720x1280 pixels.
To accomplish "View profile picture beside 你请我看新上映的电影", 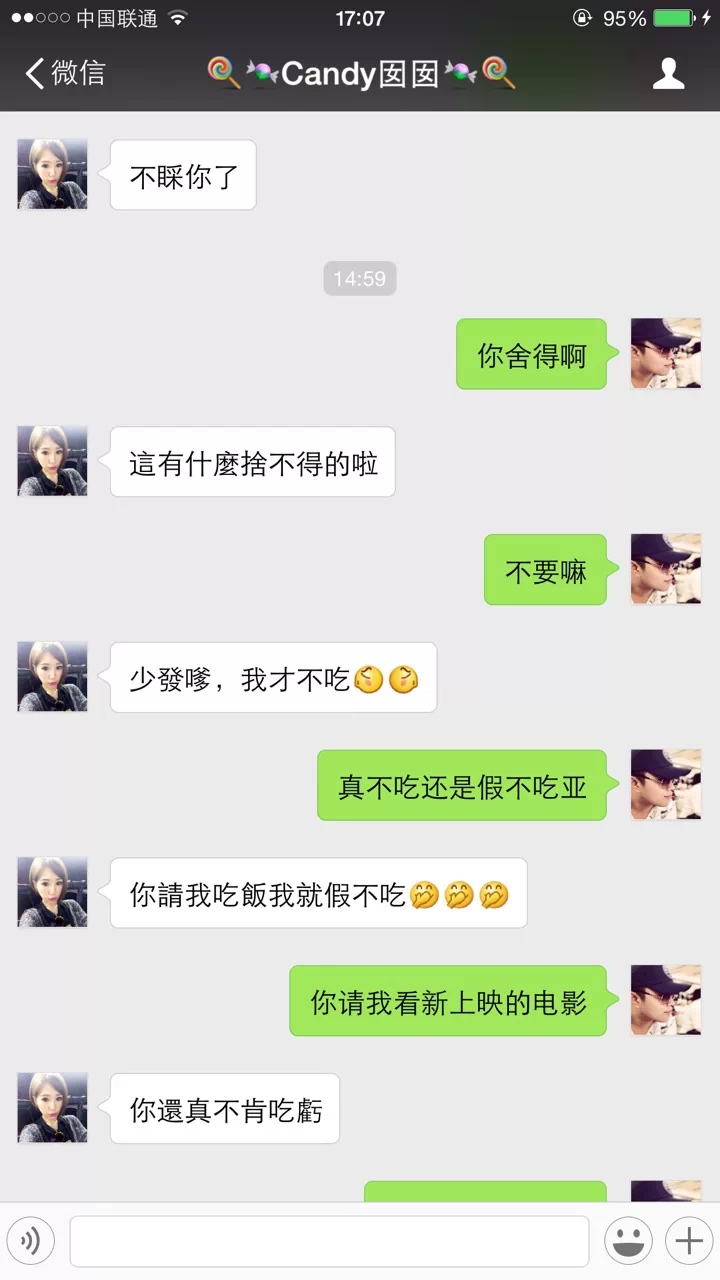I will [x=666, y=1000].
